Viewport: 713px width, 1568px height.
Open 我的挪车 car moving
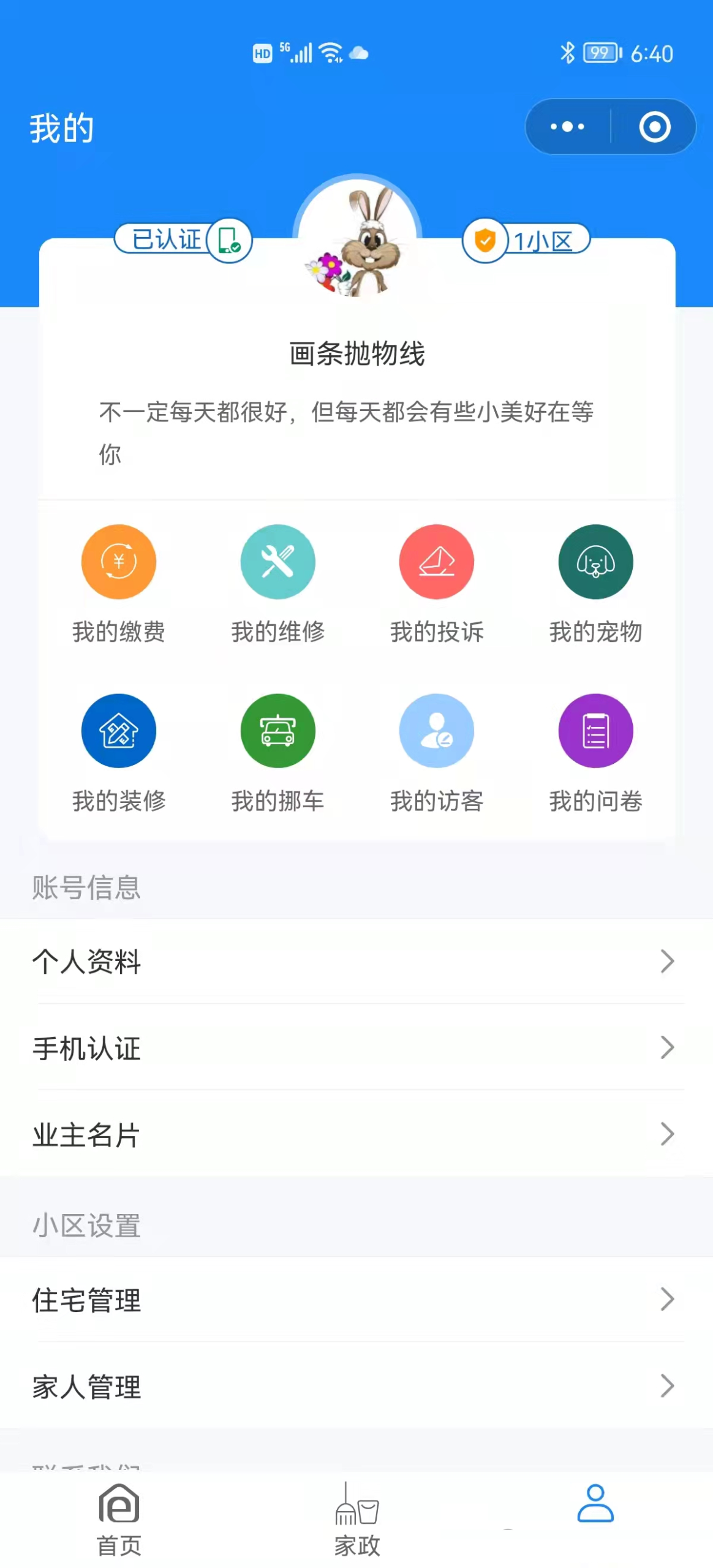tap(277, 752)
